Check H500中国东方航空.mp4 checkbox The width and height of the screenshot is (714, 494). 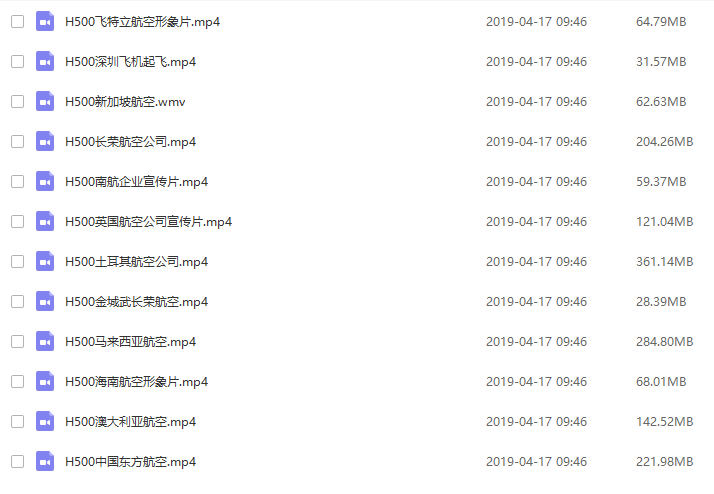tap(17, 462)
